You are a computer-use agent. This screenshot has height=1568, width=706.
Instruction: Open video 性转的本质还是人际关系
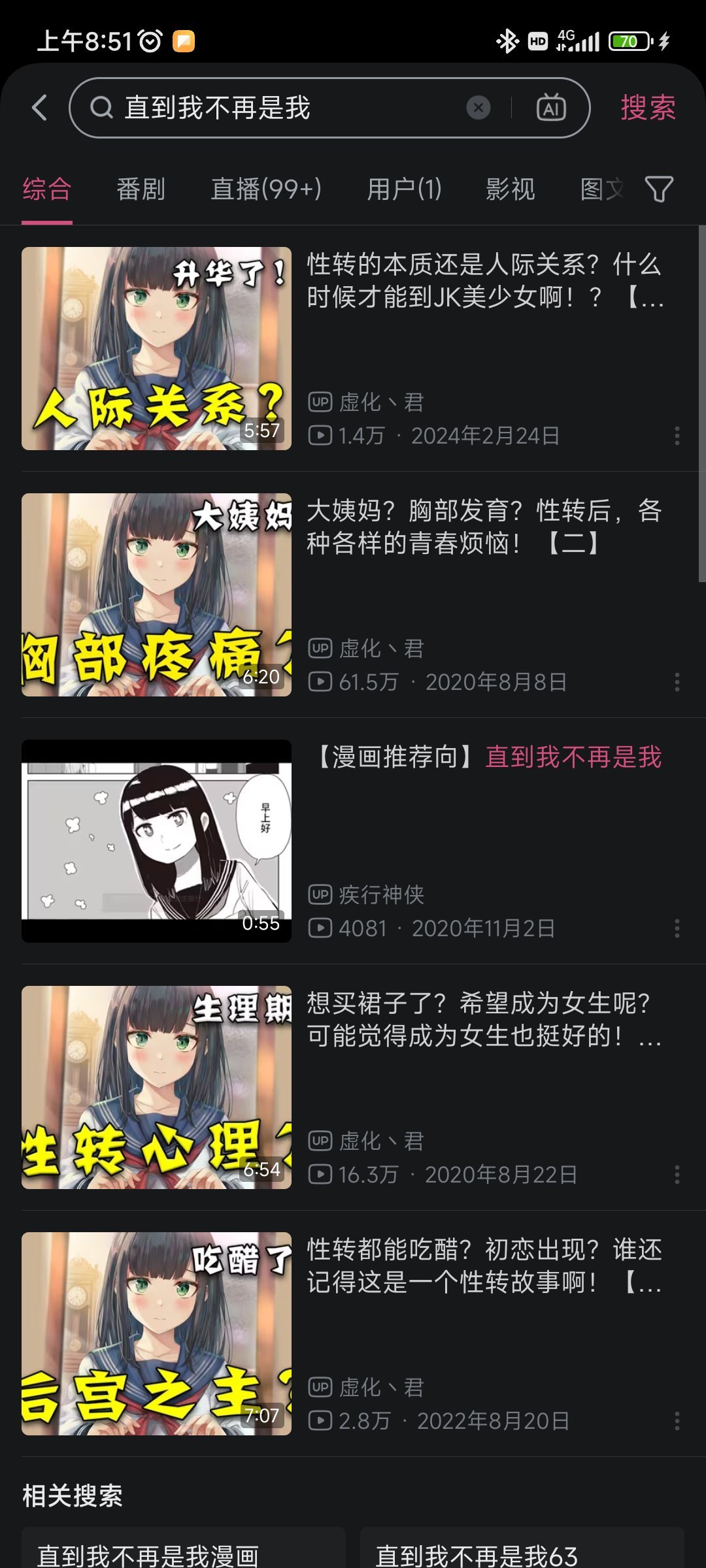[484, 281]
